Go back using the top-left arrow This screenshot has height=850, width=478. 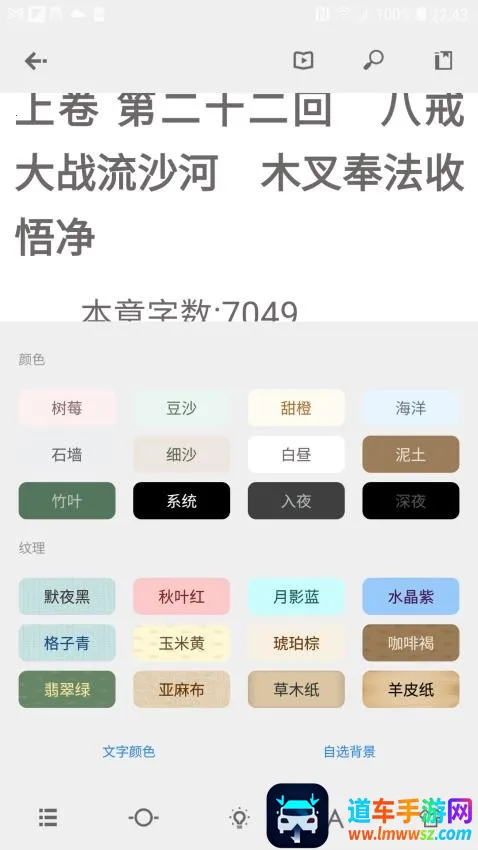click(x=36, y=61)
